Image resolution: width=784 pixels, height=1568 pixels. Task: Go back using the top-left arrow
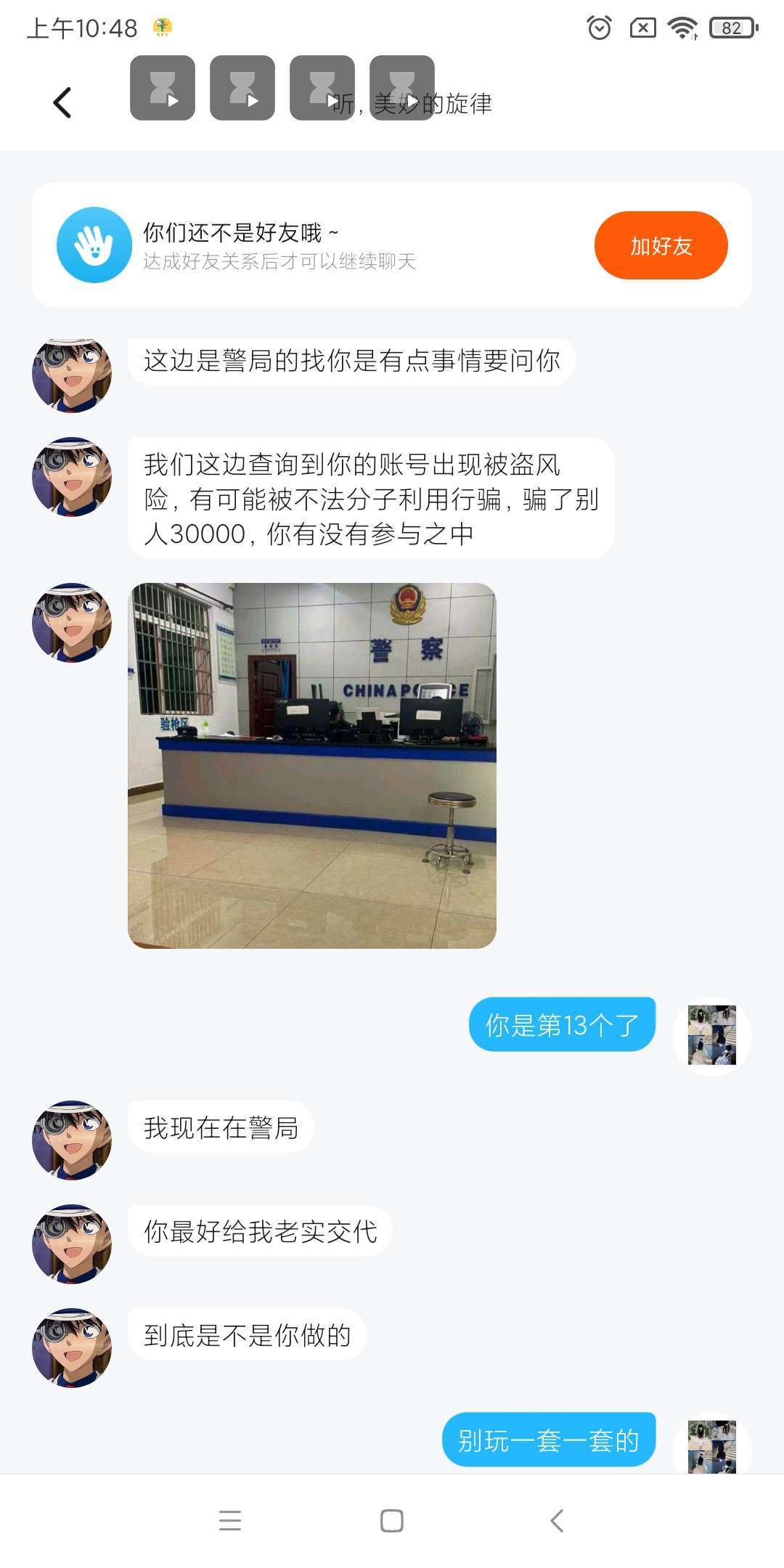[x=63, y=102]
